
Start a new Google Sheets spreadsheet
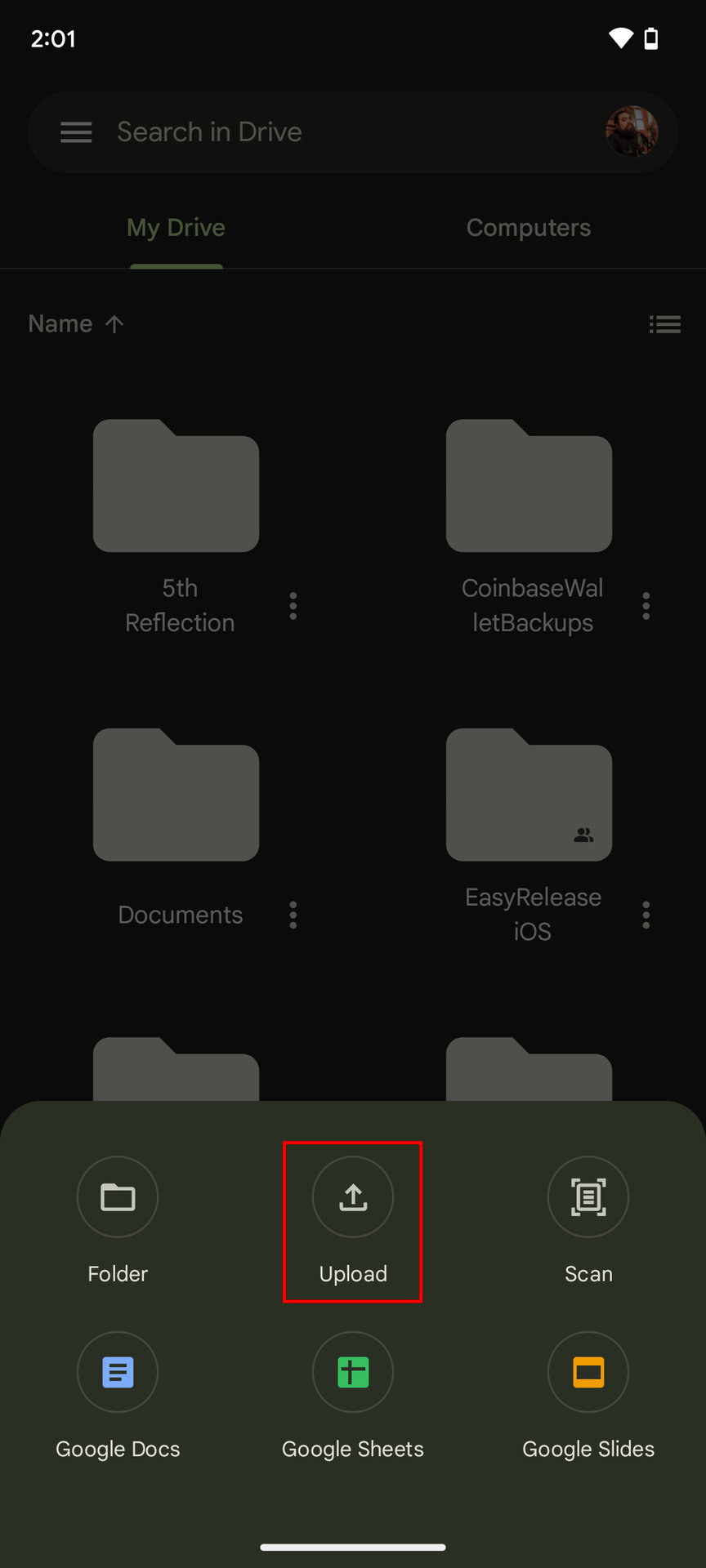[x=353, y=1372]
